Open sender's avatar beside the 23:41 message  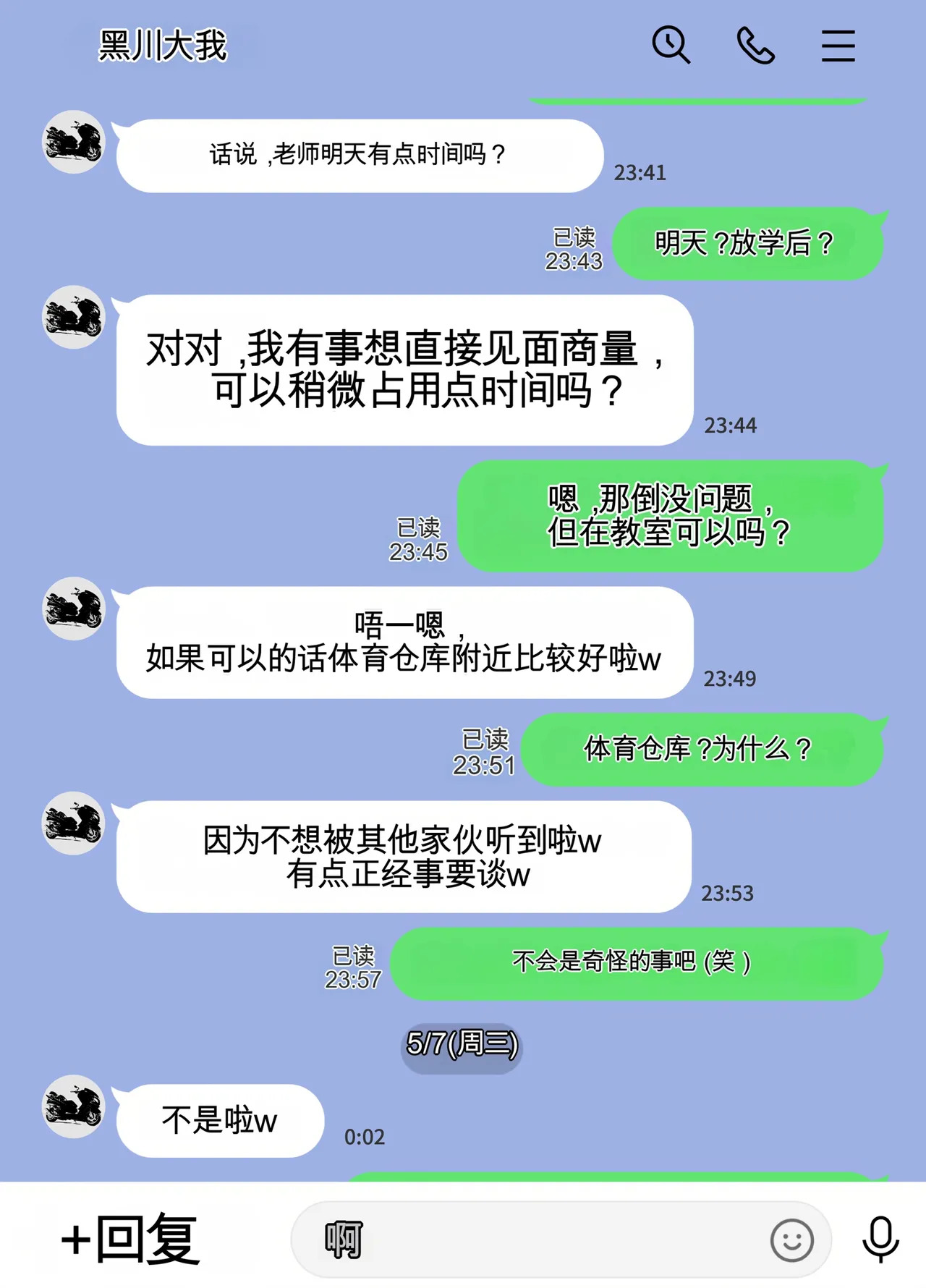tap(74, 142)
